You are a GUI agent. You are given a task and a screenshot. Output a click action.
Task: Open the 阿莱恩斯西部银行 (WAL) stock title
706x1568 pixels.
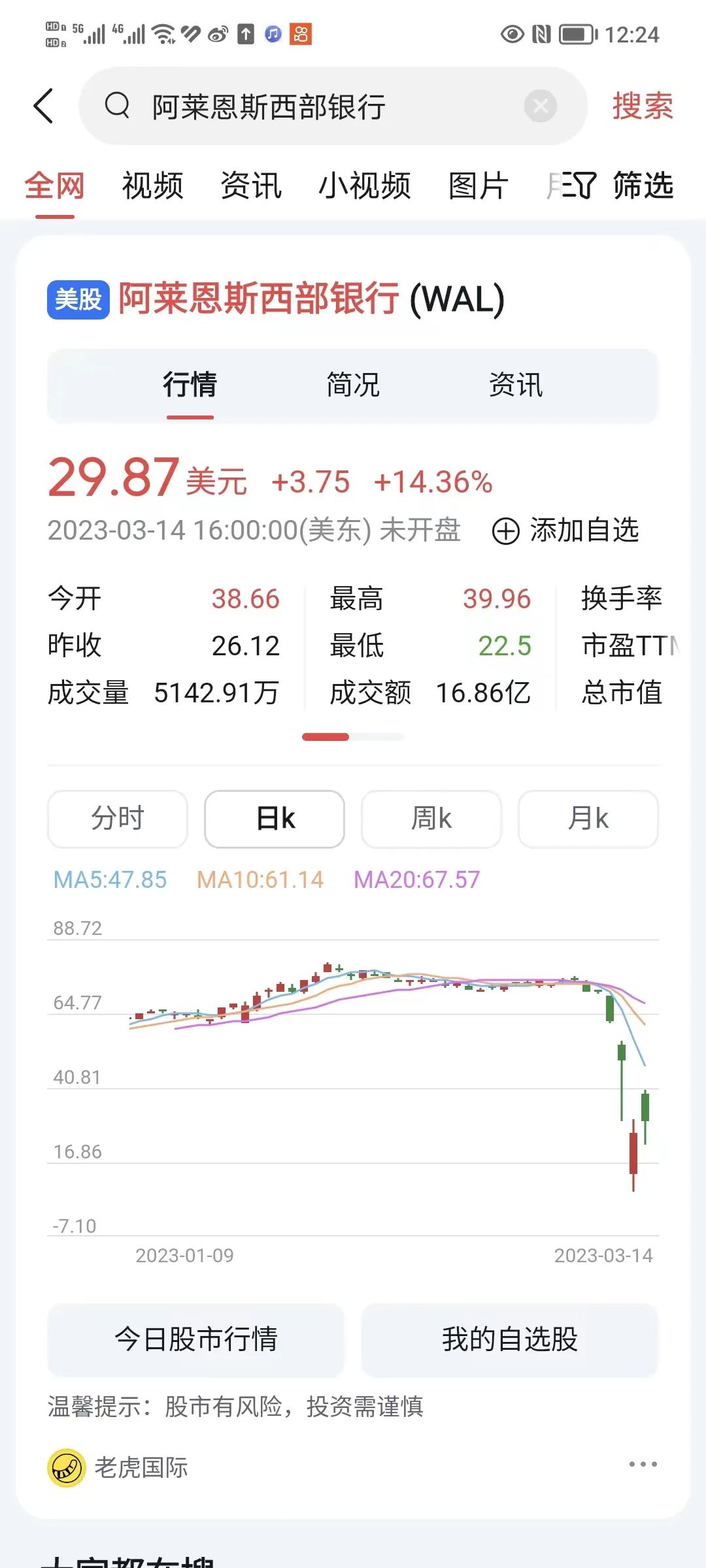click(x=311, y=299)
